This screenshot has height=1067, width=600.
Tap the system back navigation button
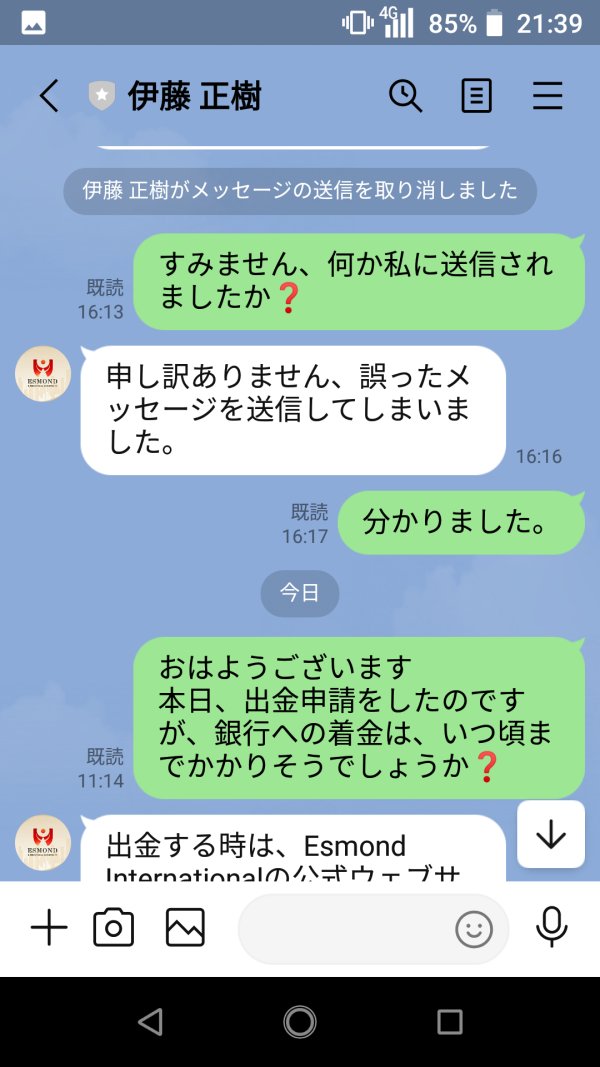tap(150, 1021)
